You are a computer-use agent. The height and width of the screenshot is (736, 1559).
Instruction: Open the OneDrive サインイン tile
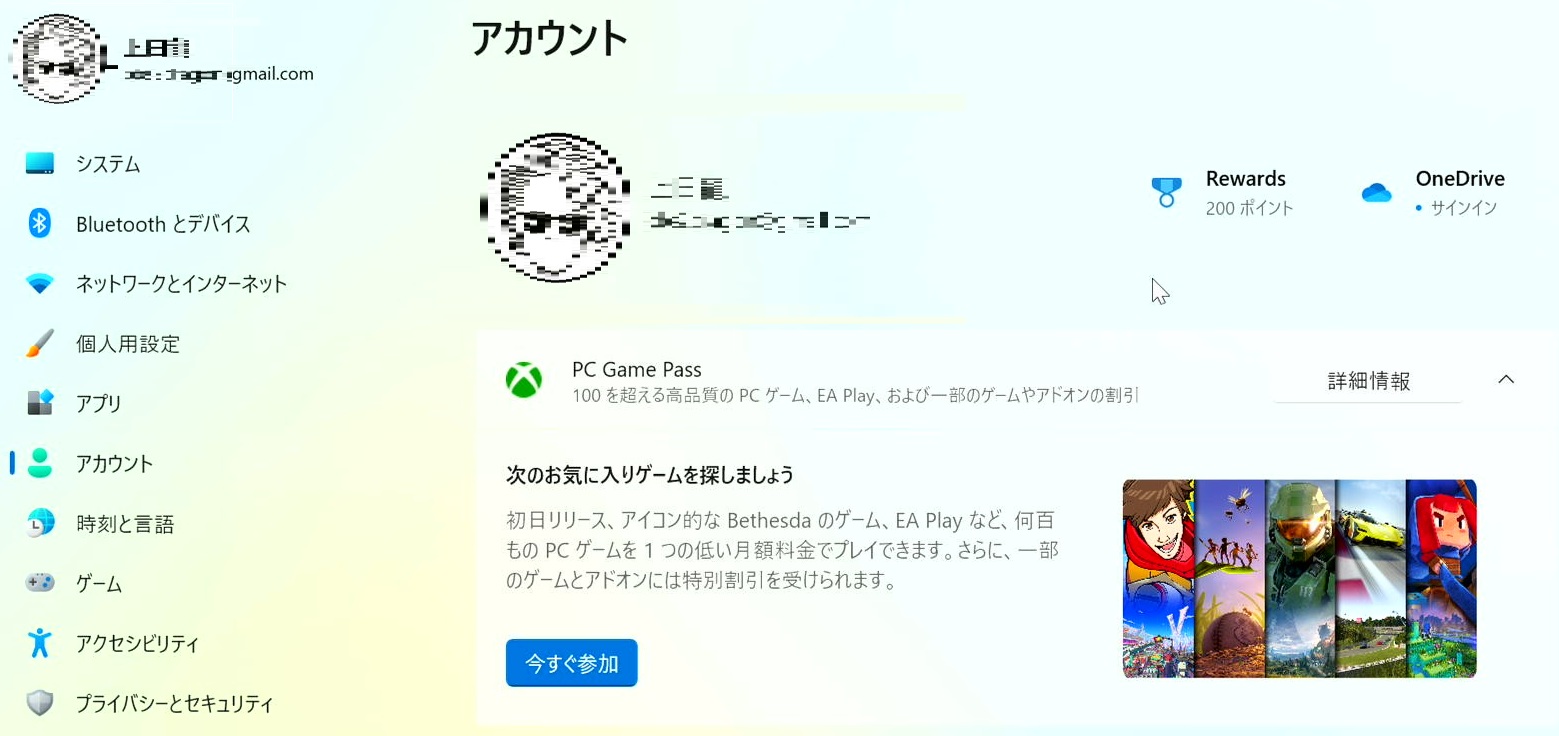1434,192
